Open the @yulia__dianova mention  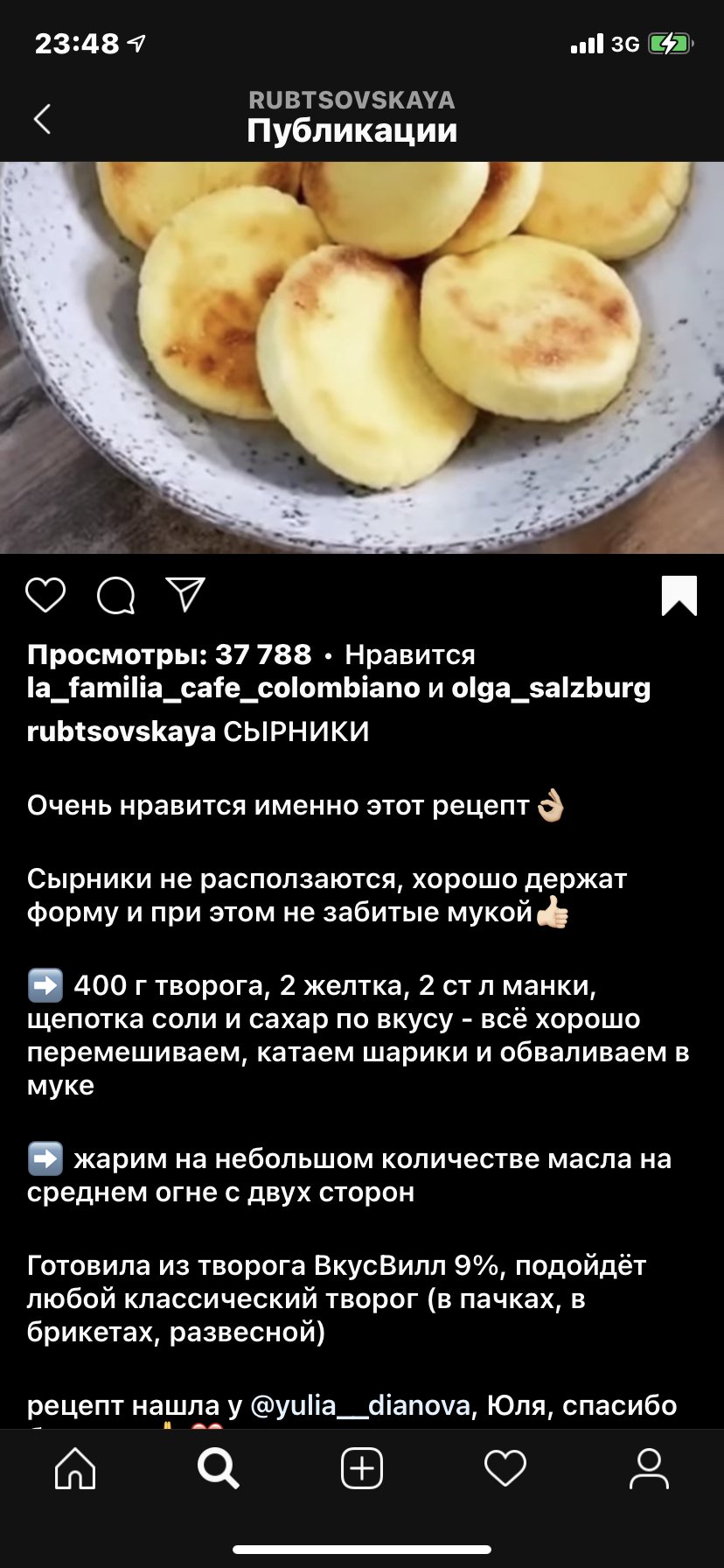[360, 1405]
